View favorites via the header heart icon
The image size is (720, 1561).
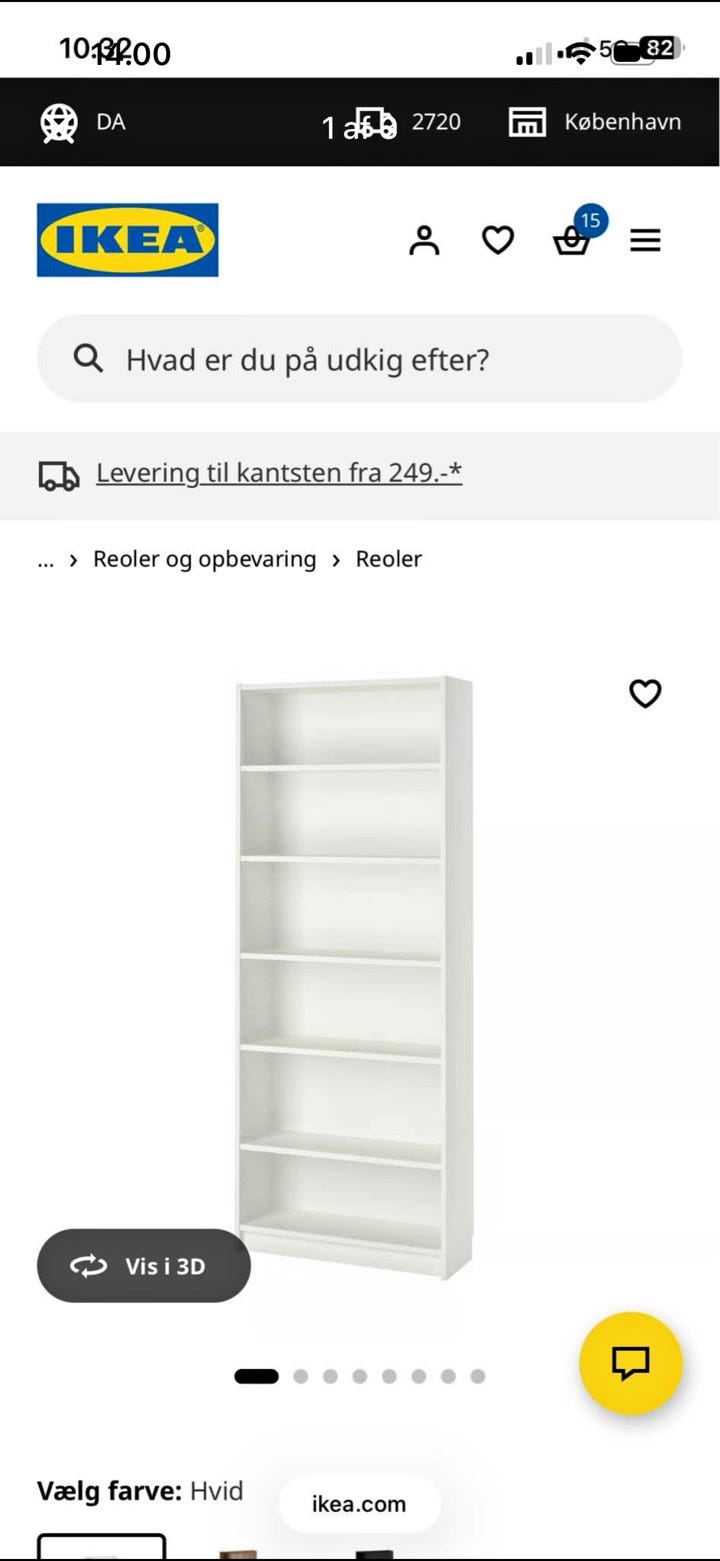[497, 240]
